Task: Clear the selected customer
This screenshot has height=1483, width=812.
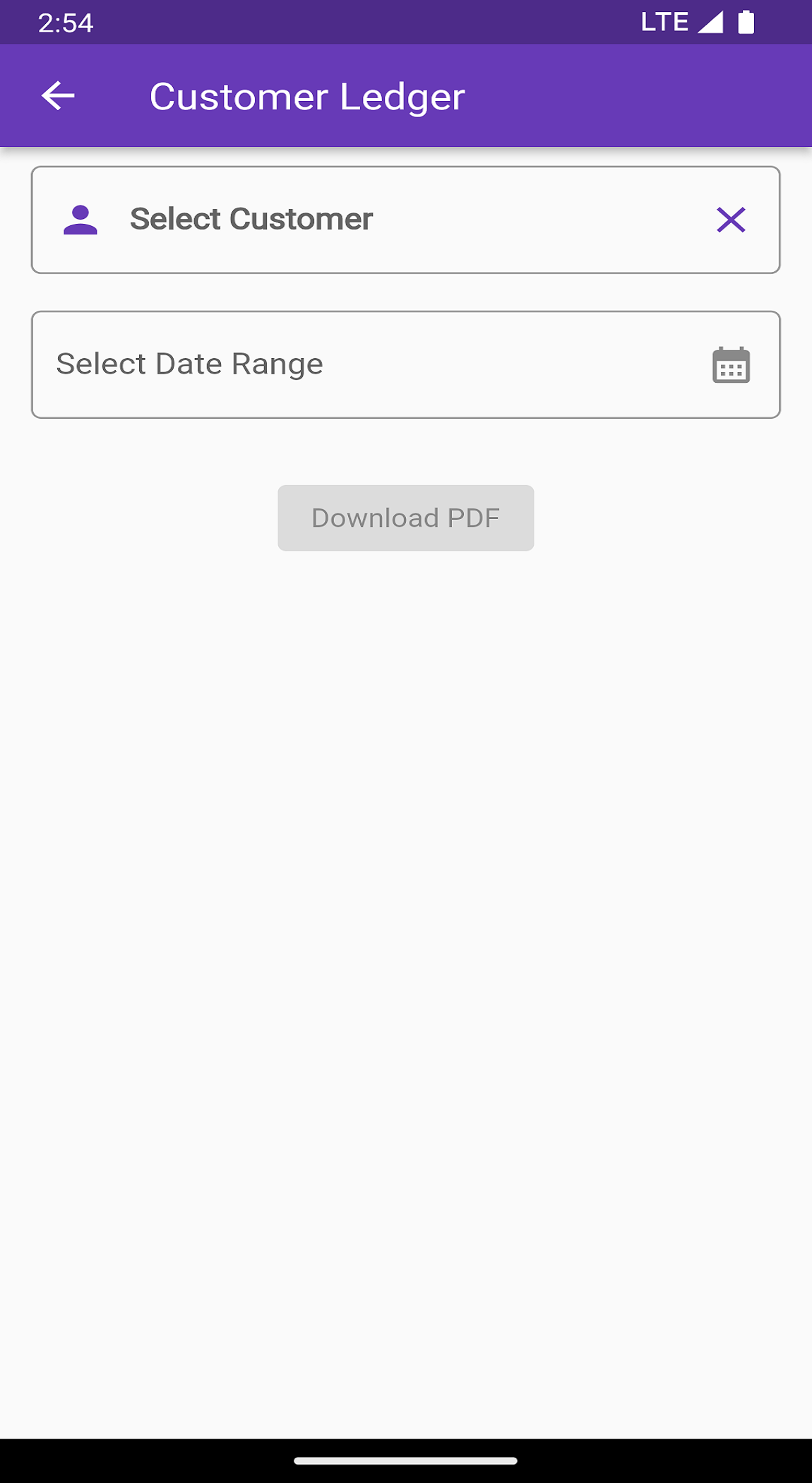Action: (x=731, y=220)
